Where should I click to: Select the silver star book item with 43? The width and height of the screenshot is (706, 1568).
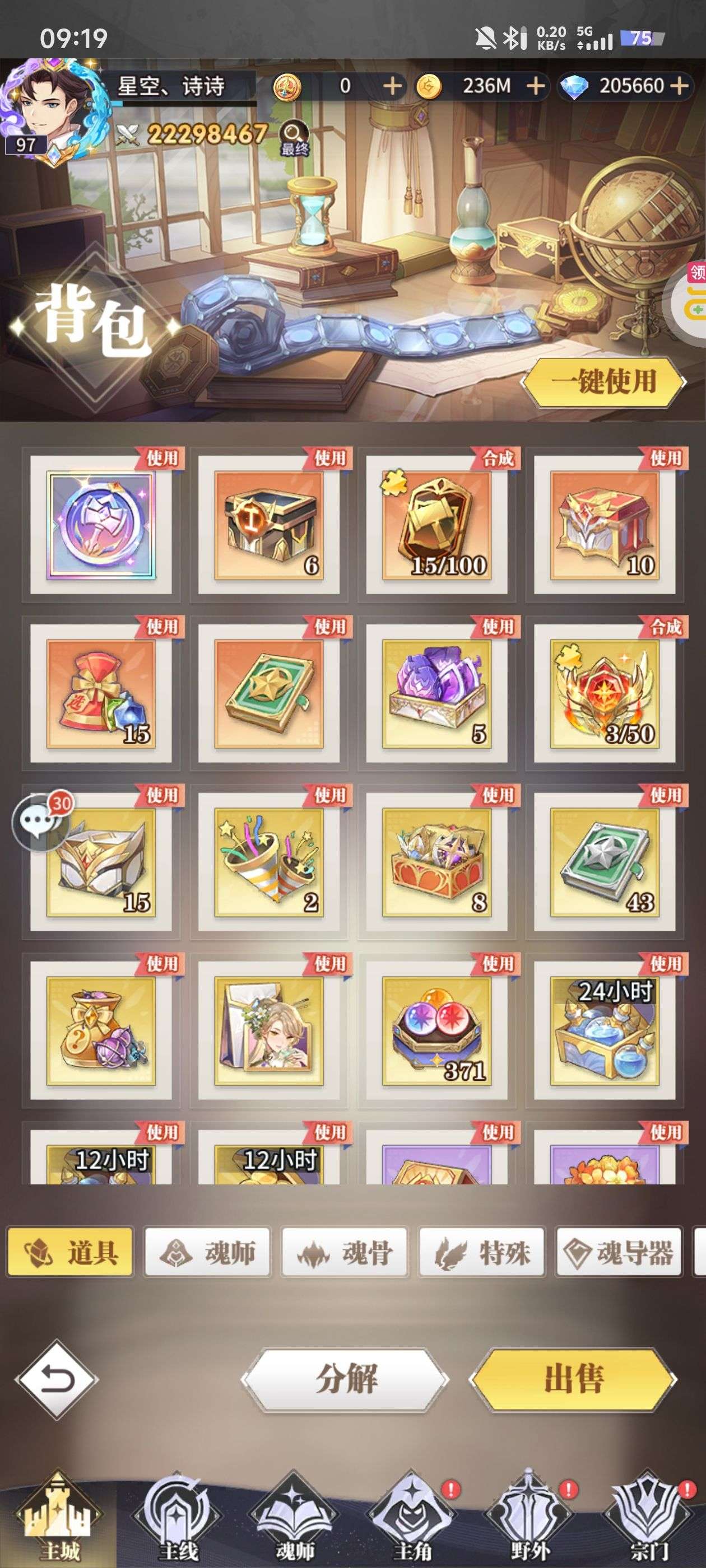(604, 862)
